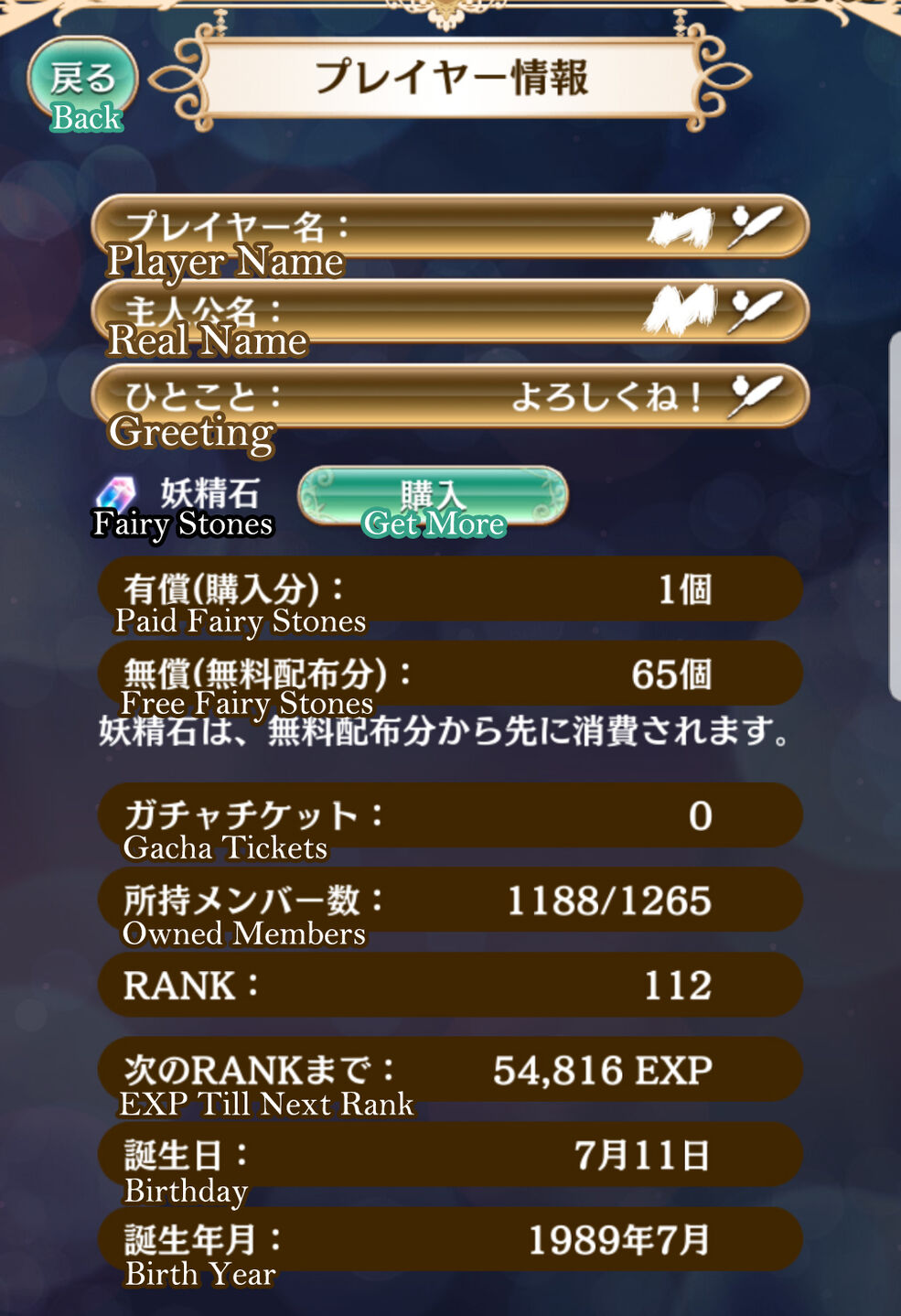Edit the Real Name with quill icon
This screenshot has height=1316, width=901.
point(755,311)
